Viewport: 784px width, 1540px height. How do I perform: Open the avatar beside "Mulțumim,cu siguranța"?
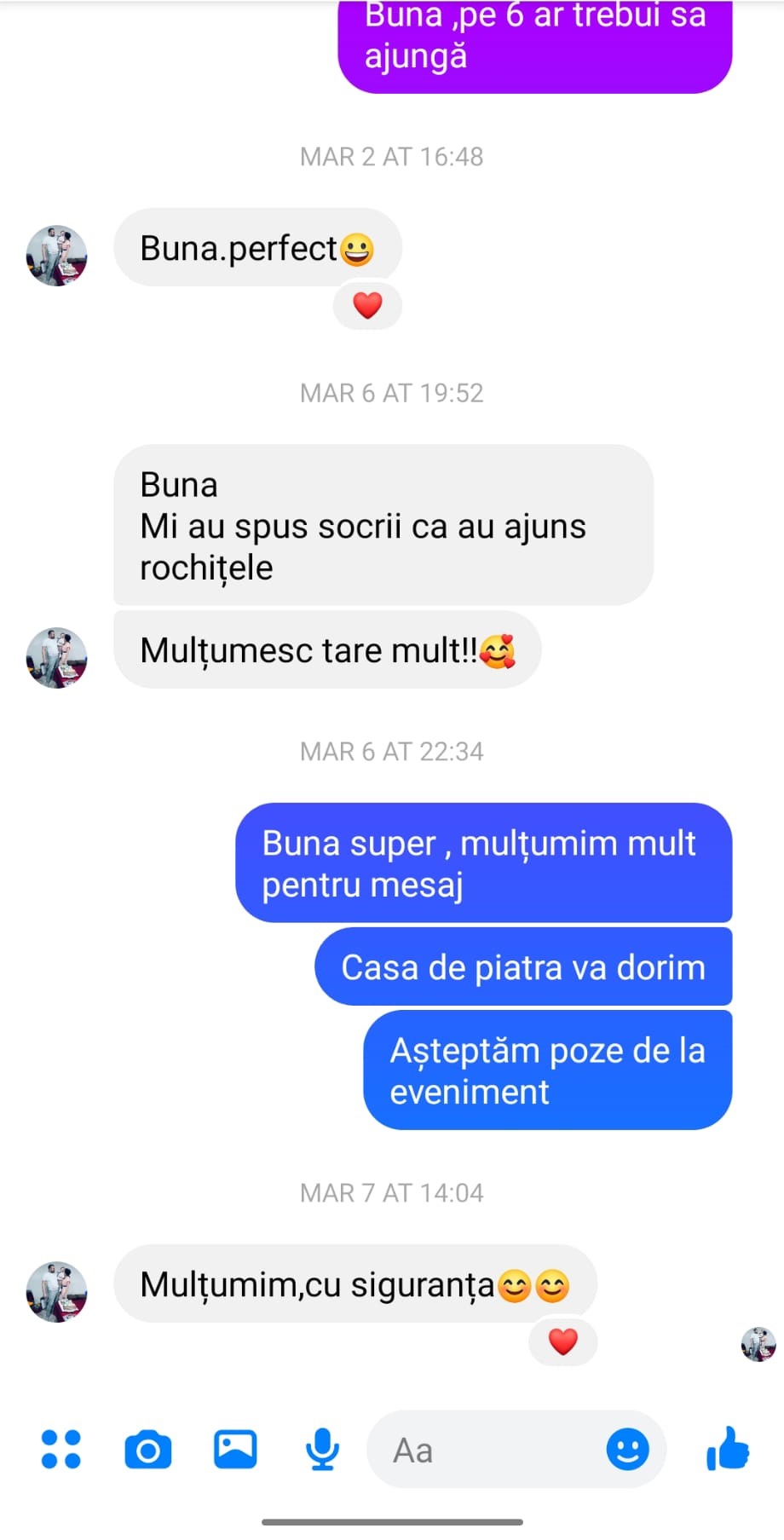coord(57,1292)
